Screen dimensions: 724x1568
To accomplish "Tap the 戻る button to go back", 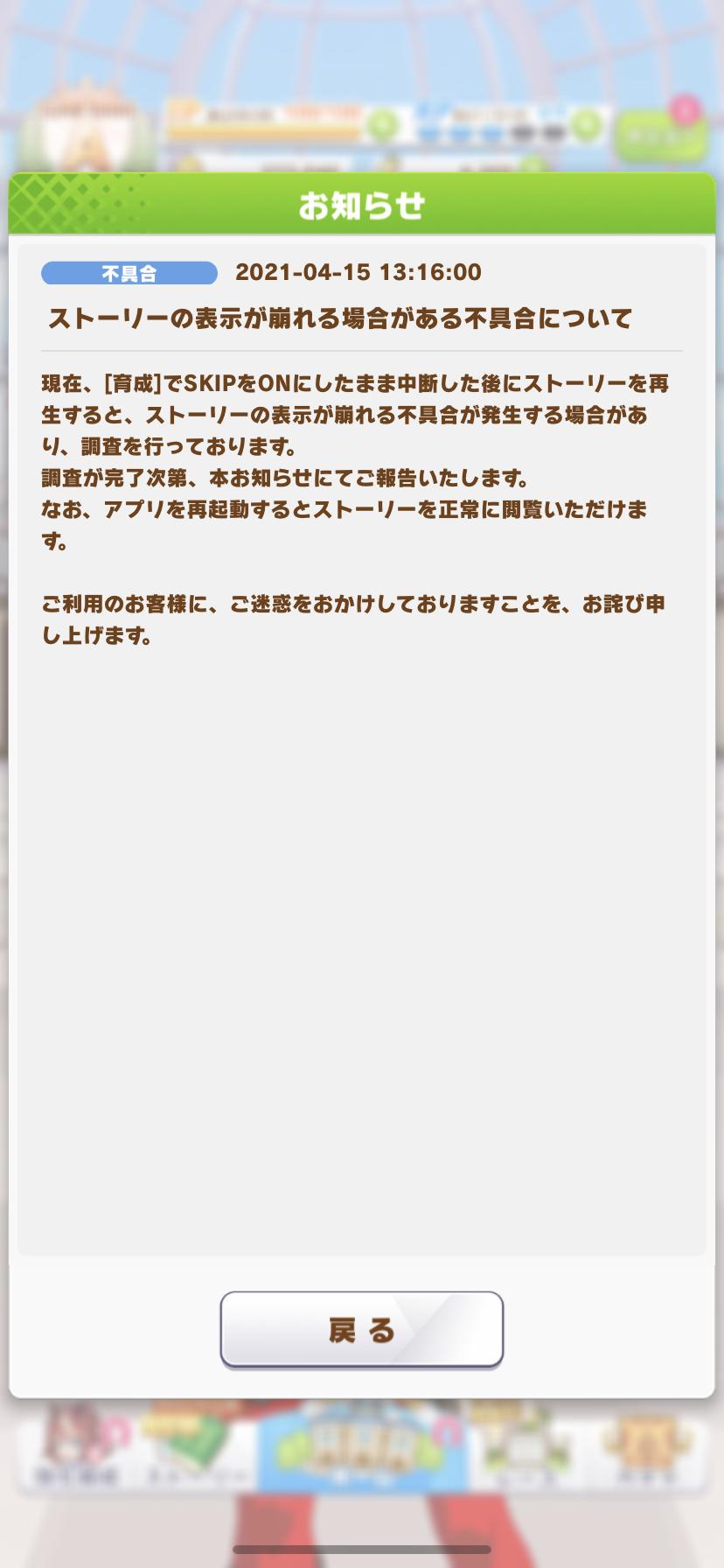I will (x=361, y=1329).
